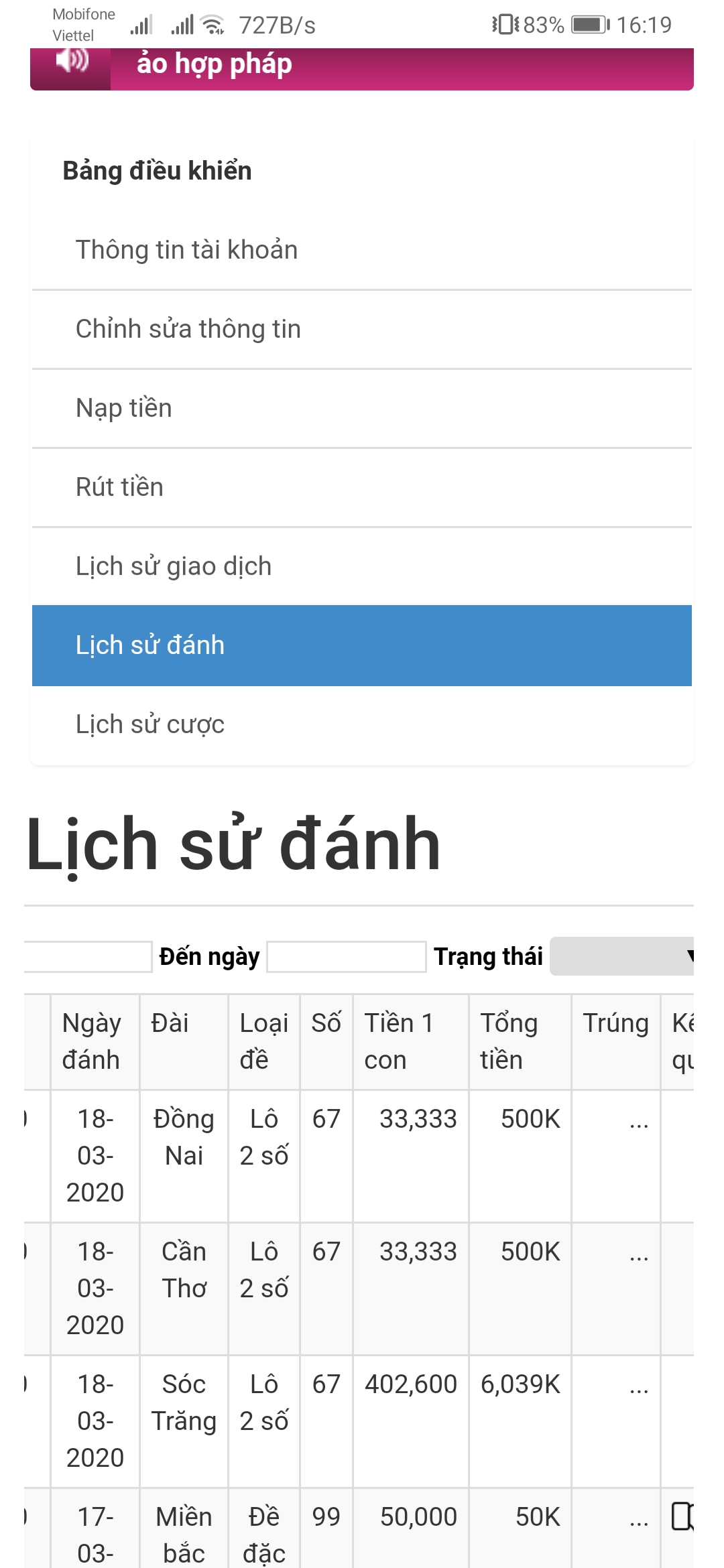The image size is (724, 1568).
Task: View Lịch sử giao dịch
Action: coord(362,566)
